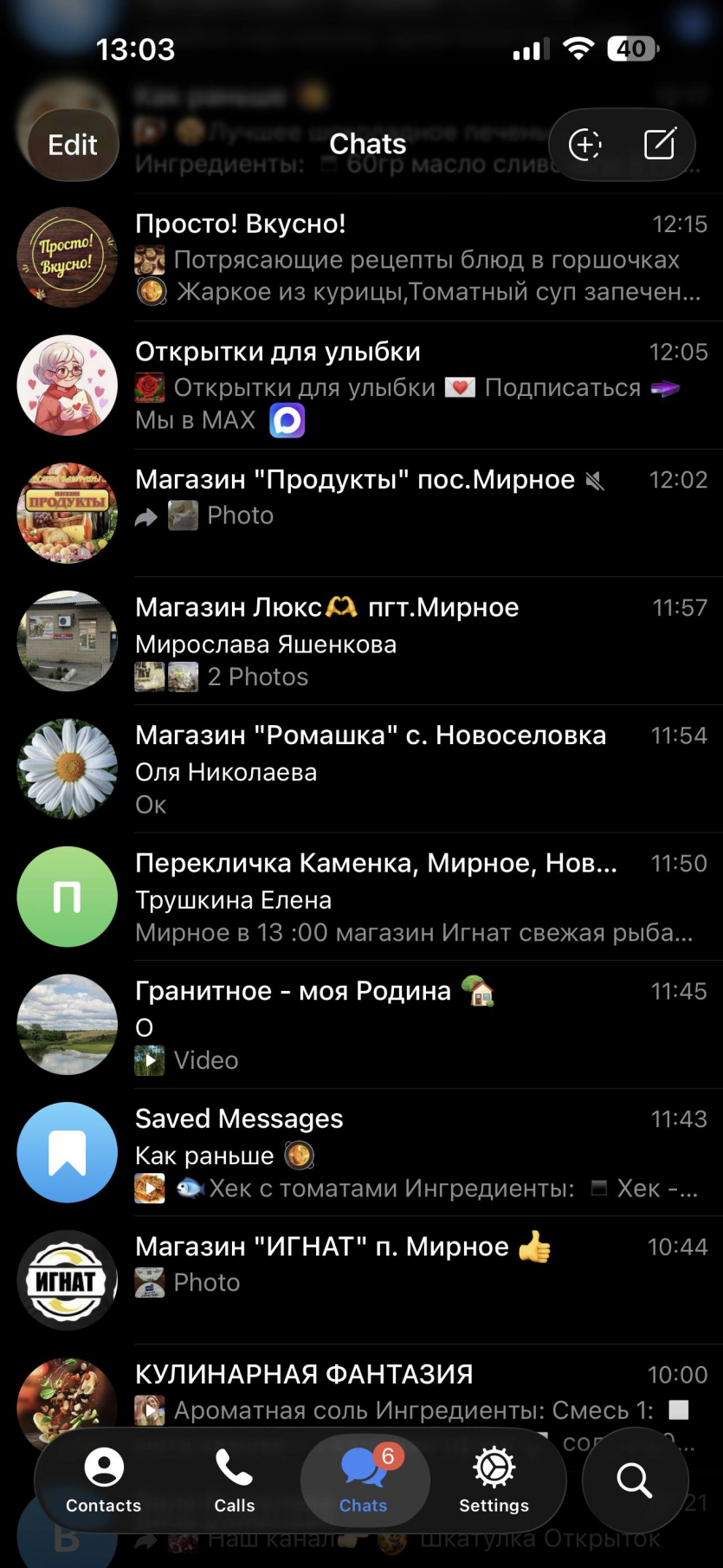723x1568 pixels.
Task: Open Магазин ИГНАТ п. Мирное chat
Action: coord(346,1265)
